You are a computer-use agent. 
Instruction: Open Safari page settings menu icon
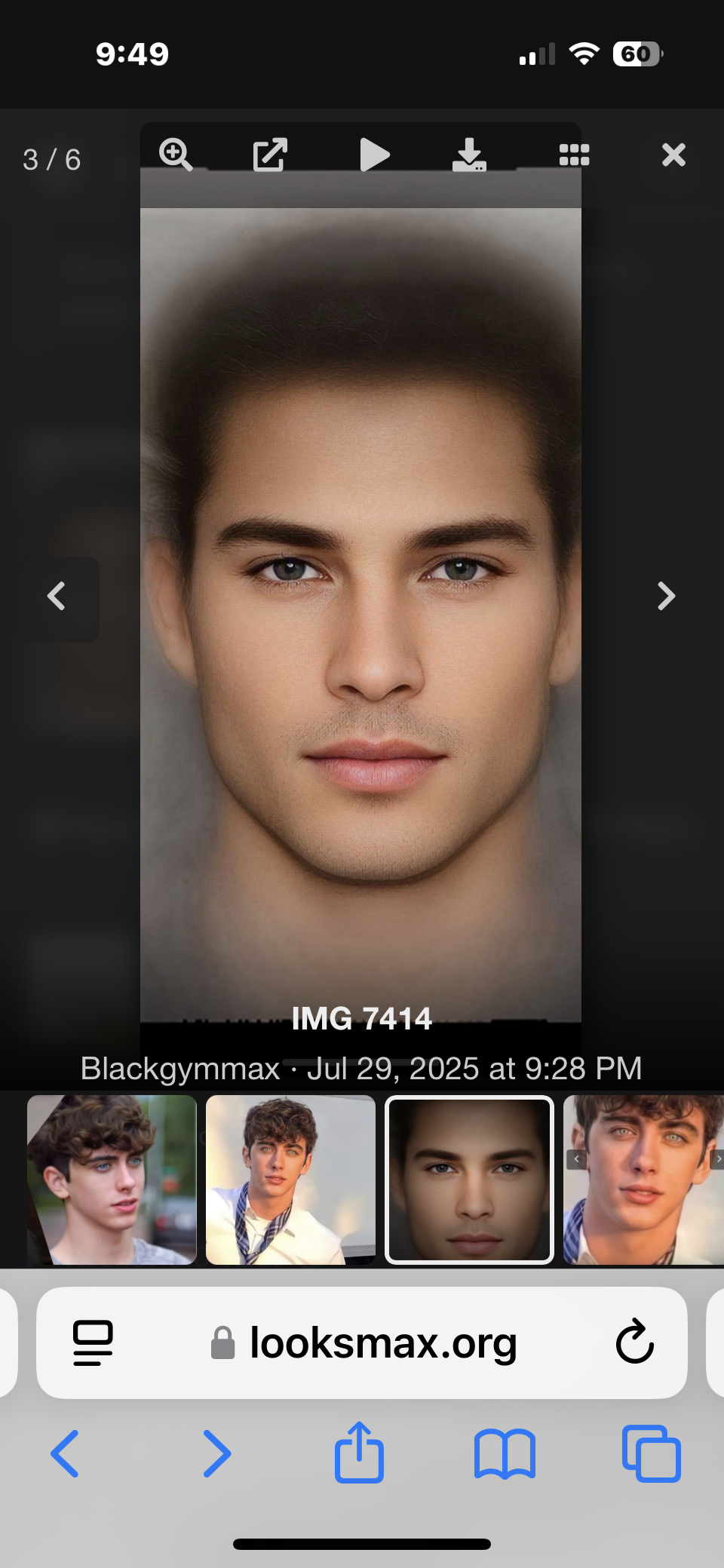click(93, 1342)
